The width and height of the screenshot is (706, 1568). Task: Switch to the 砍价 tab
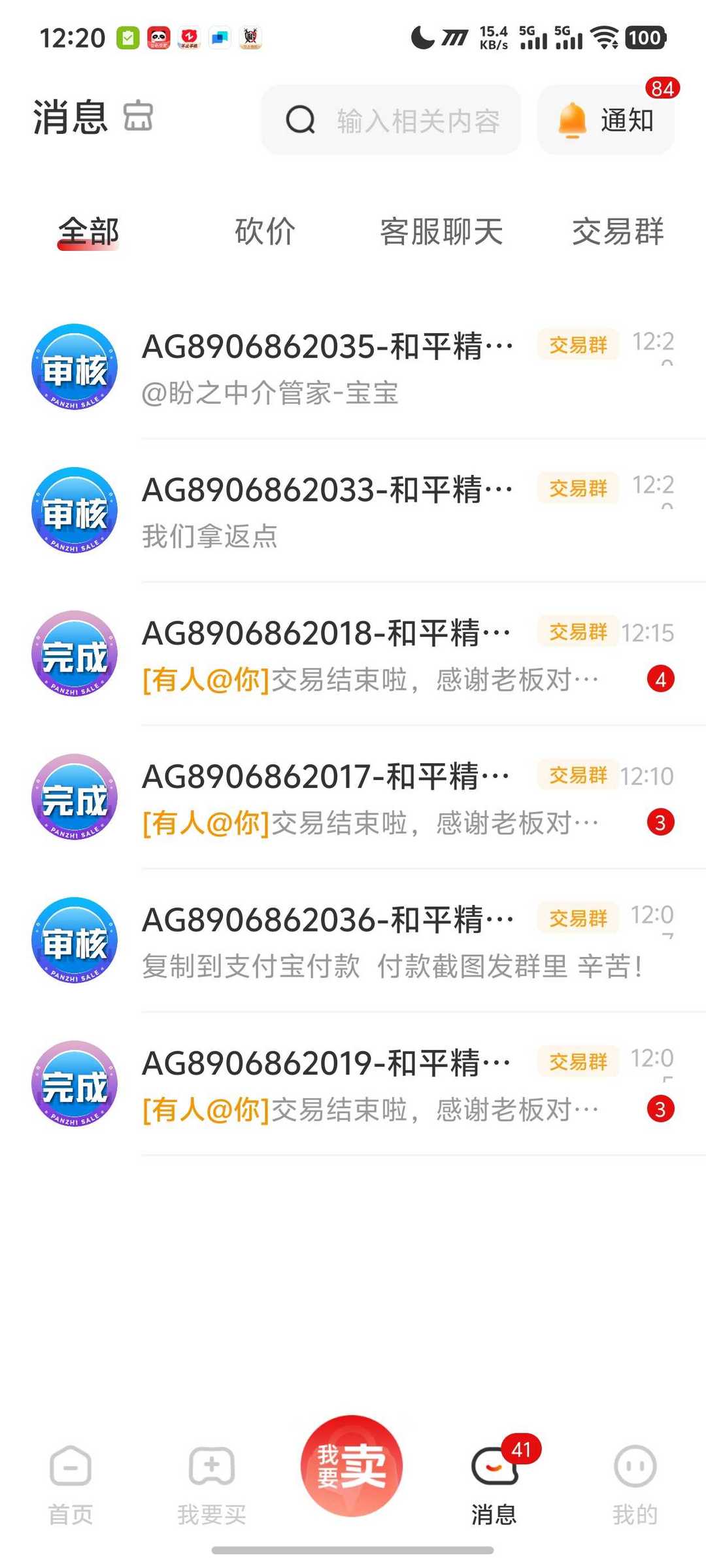265,232
